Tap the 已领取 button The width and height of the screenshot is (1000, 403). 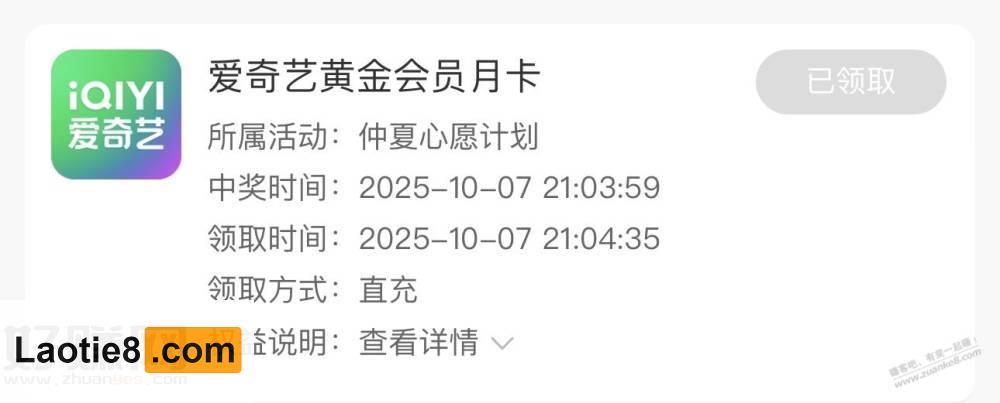[x=850, y=82]
